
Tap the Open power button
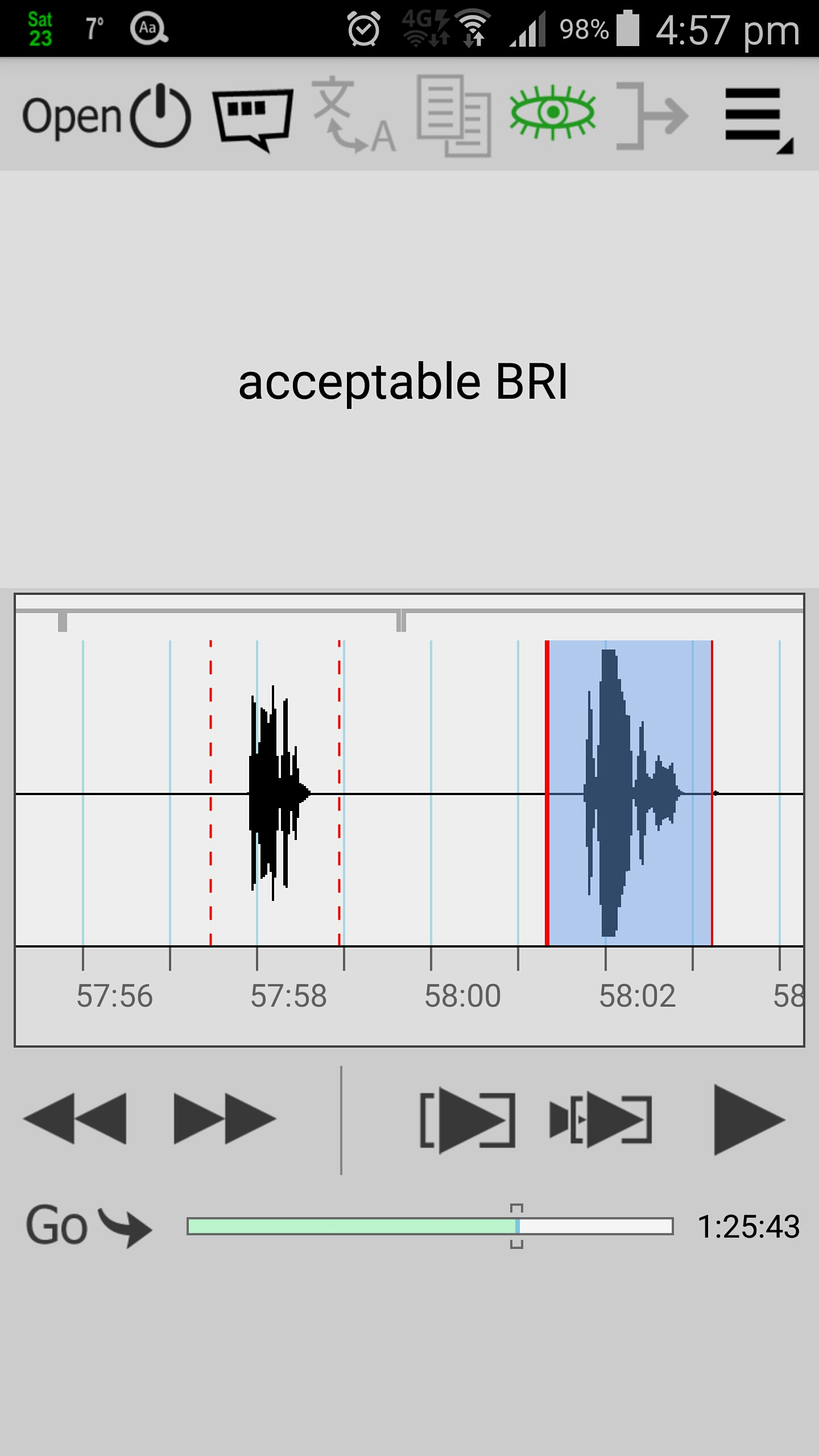point(106,115)
